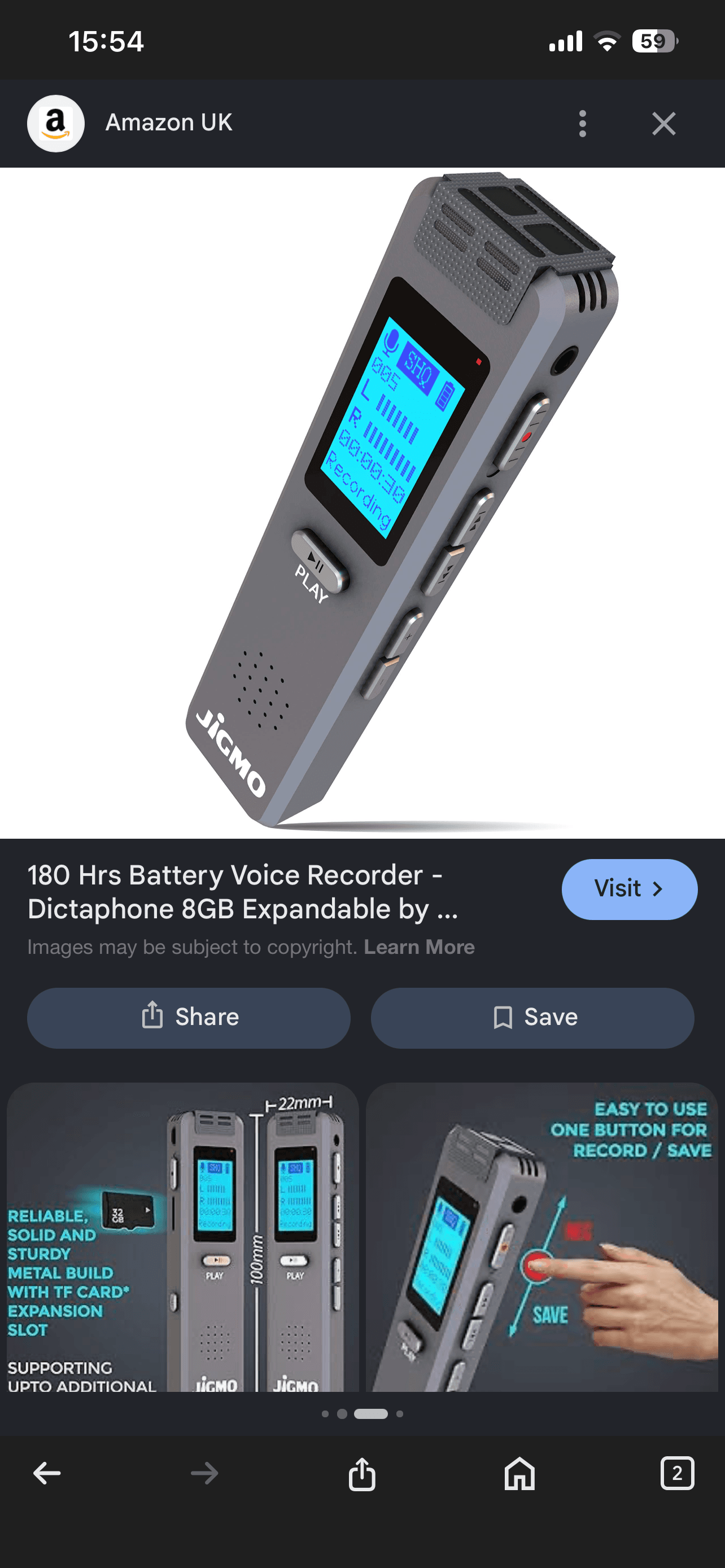This screenshot has height=1568, width=725.
Task: Close the image viewer with X
Action: [663, 124]
